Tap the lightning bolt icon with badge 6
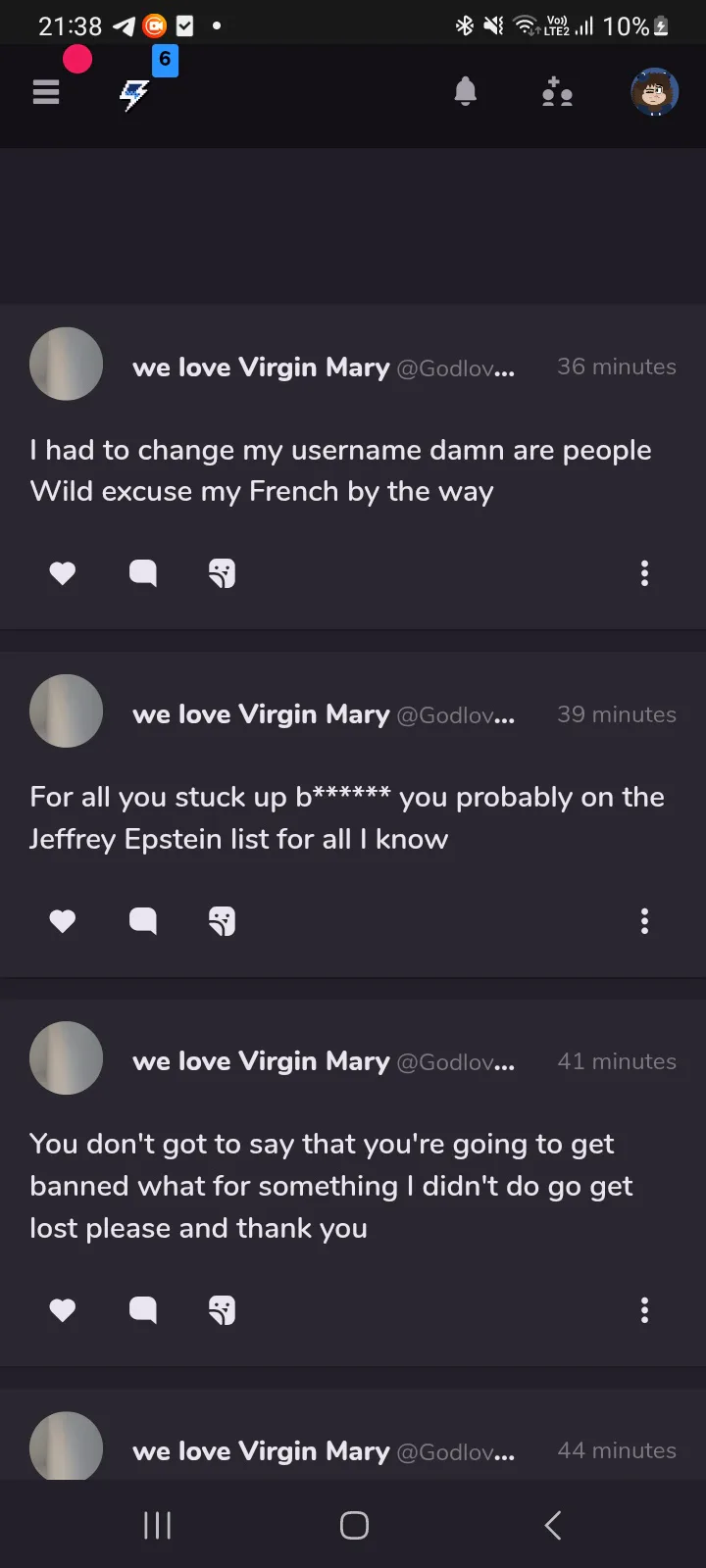Image resolution: width=706 pixels, height=1568 pixels. [134, 94]
